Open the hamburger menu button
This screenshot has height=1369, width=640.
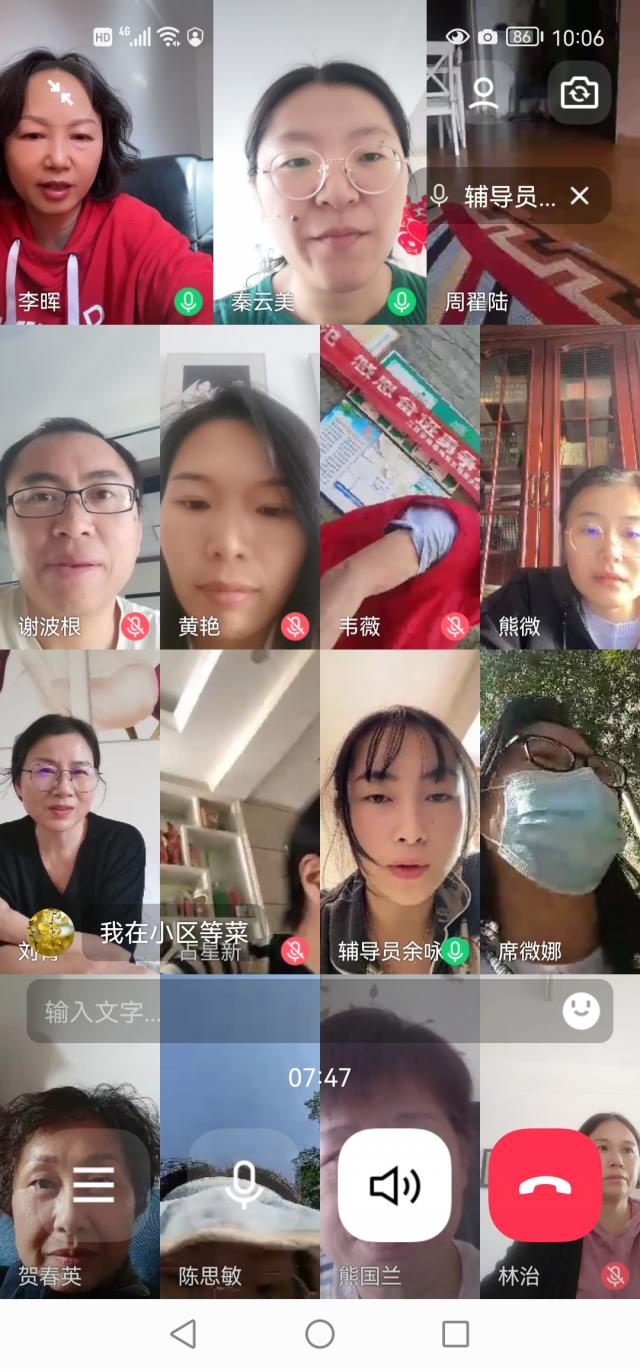tap(94, 1185)
